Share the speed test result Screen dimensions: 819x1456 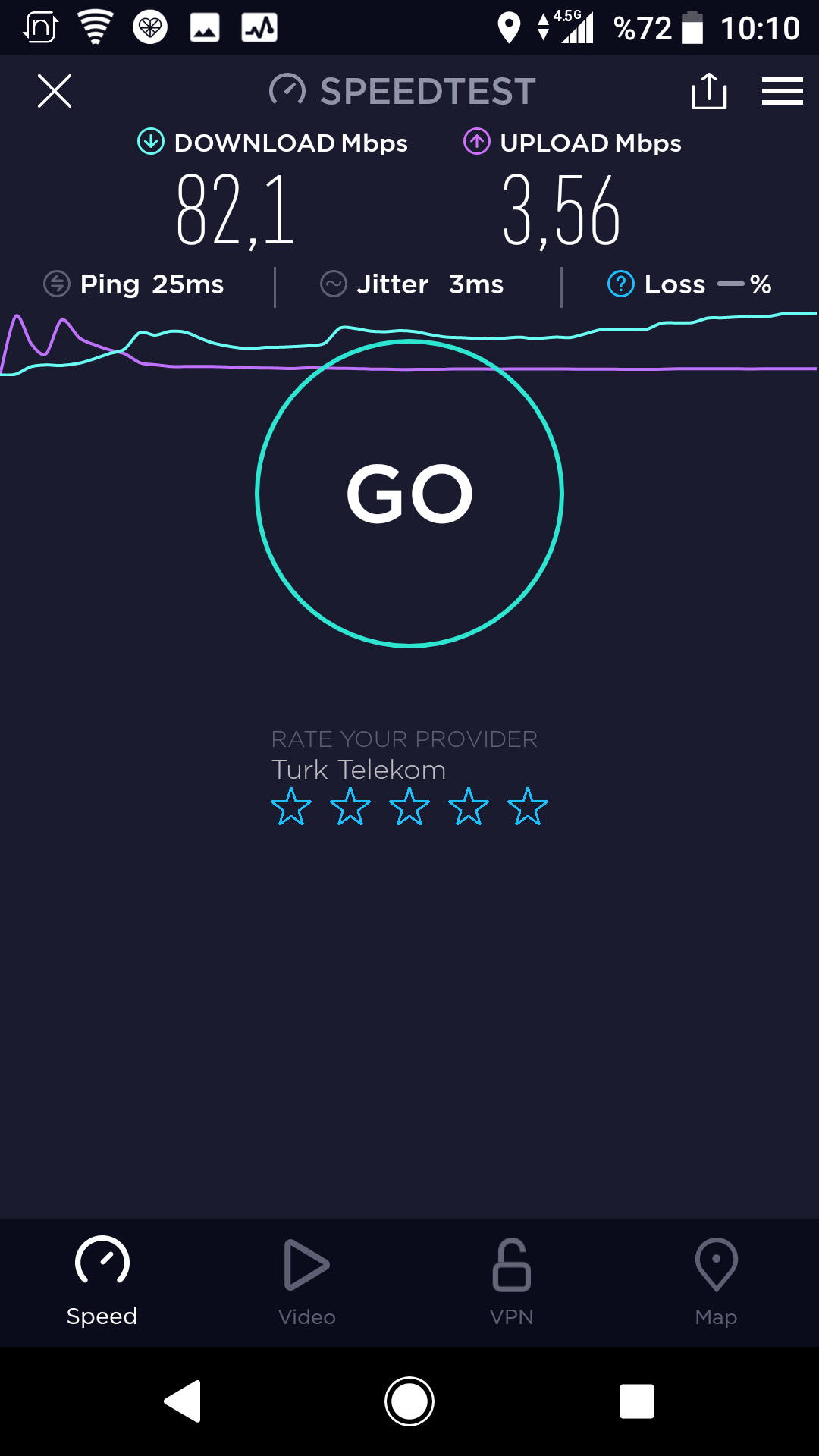pos(709,91)
